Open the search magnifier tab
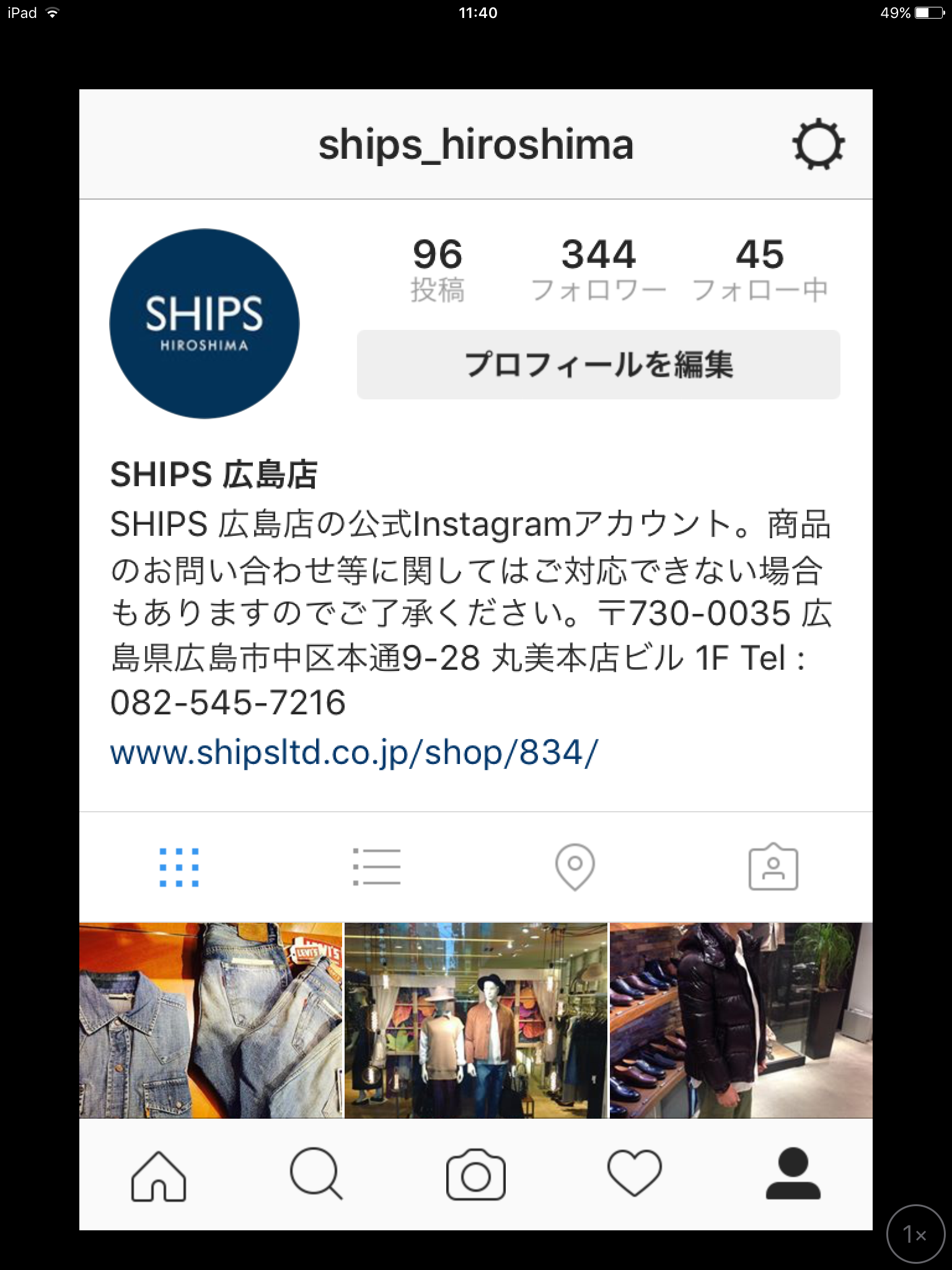 coord(316,1175)
